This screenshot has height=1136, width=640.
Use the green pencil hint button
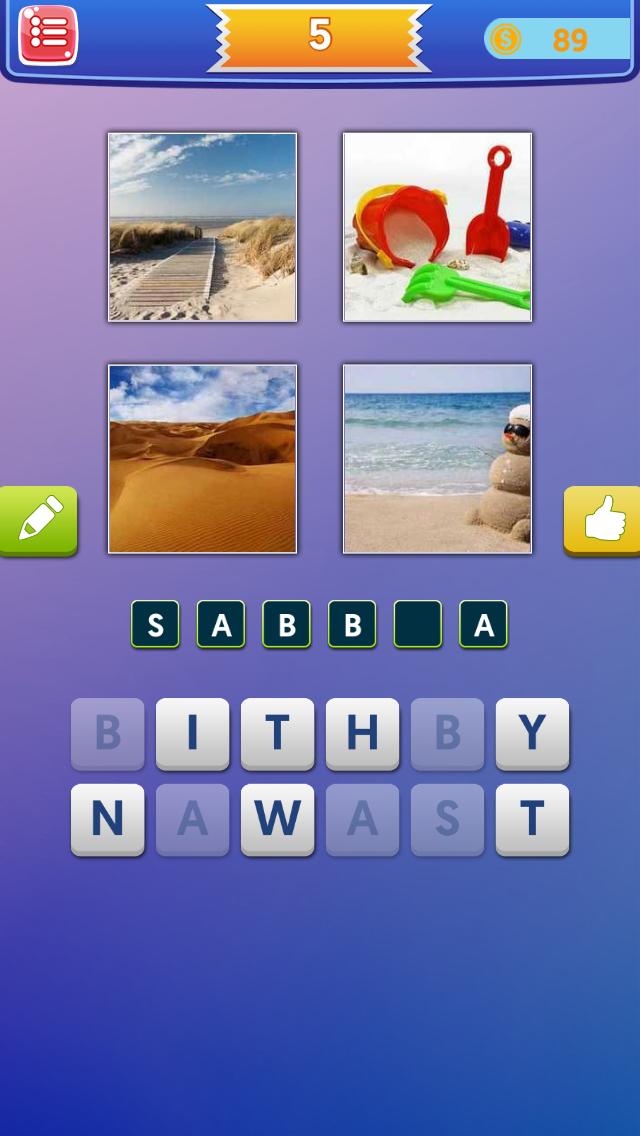38,520
